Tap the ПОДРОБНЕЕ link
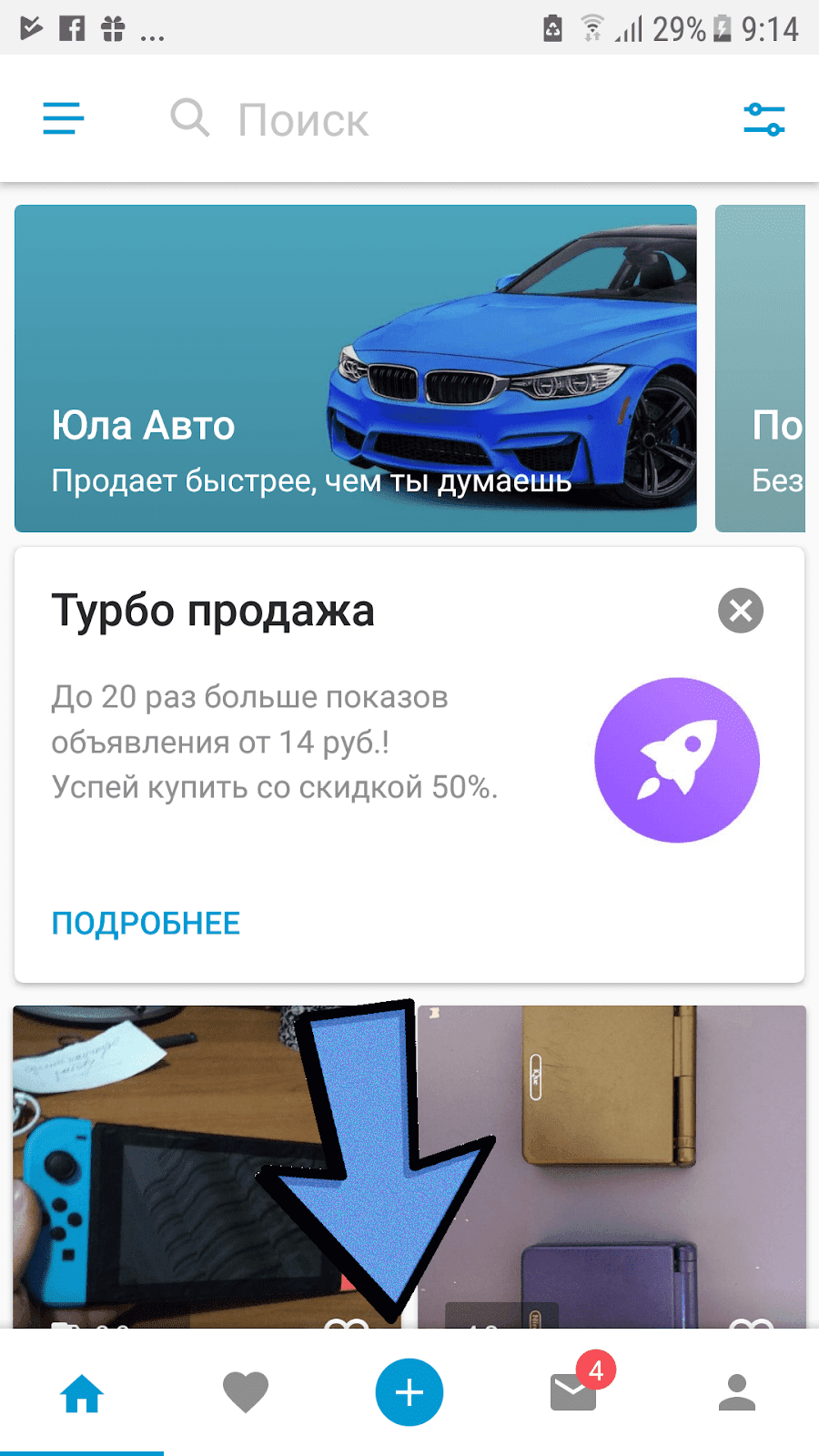The height and width of the screenshot is (1456, 819). point(146,923)
